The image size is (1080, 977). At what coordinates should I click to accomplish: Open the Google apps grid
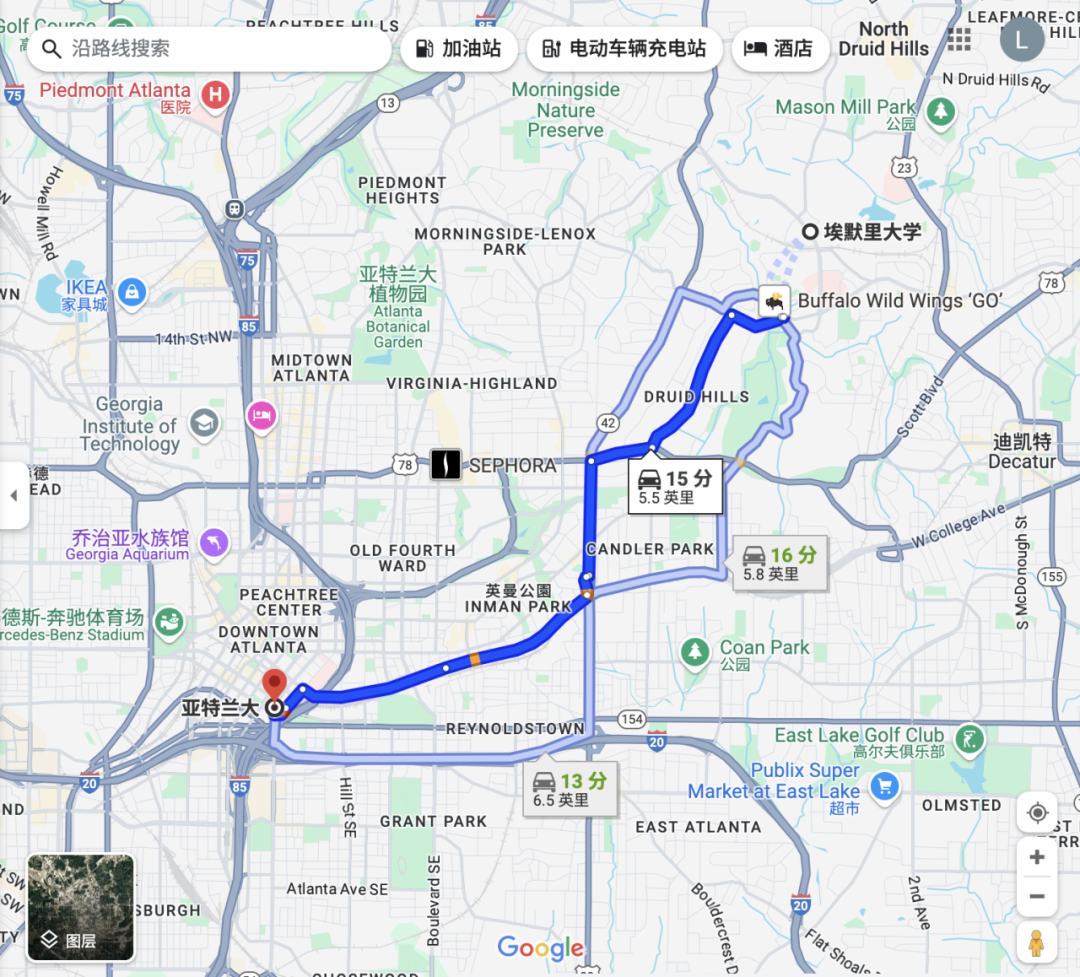[959, 39]
